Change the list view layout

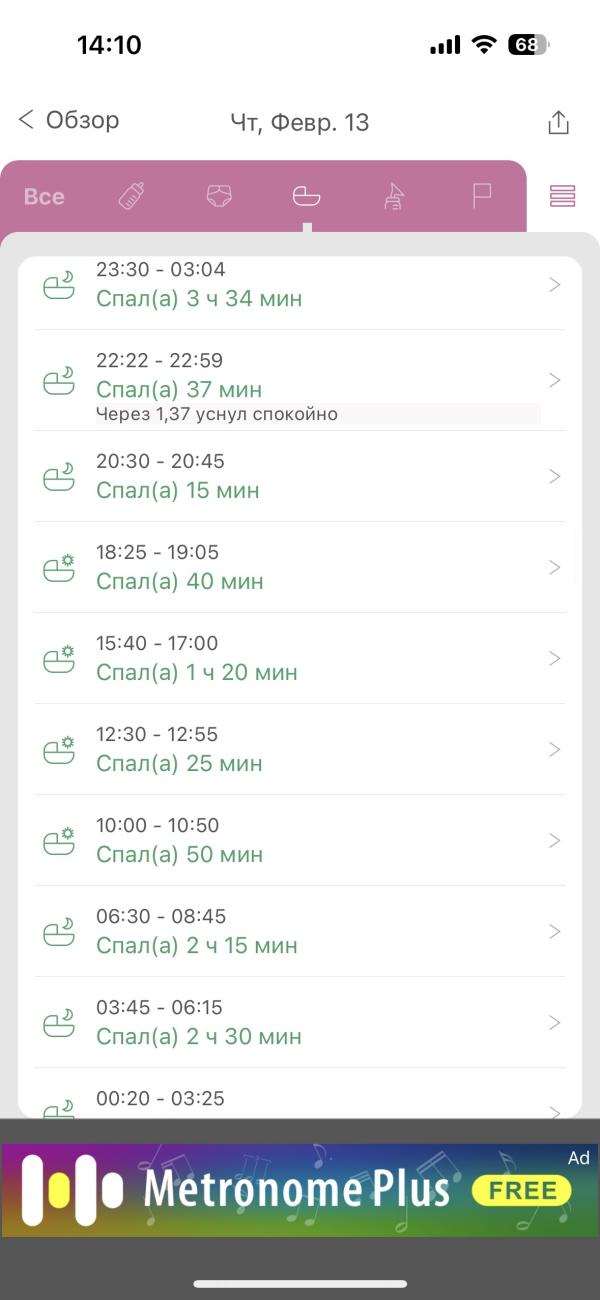coord(562,196)
